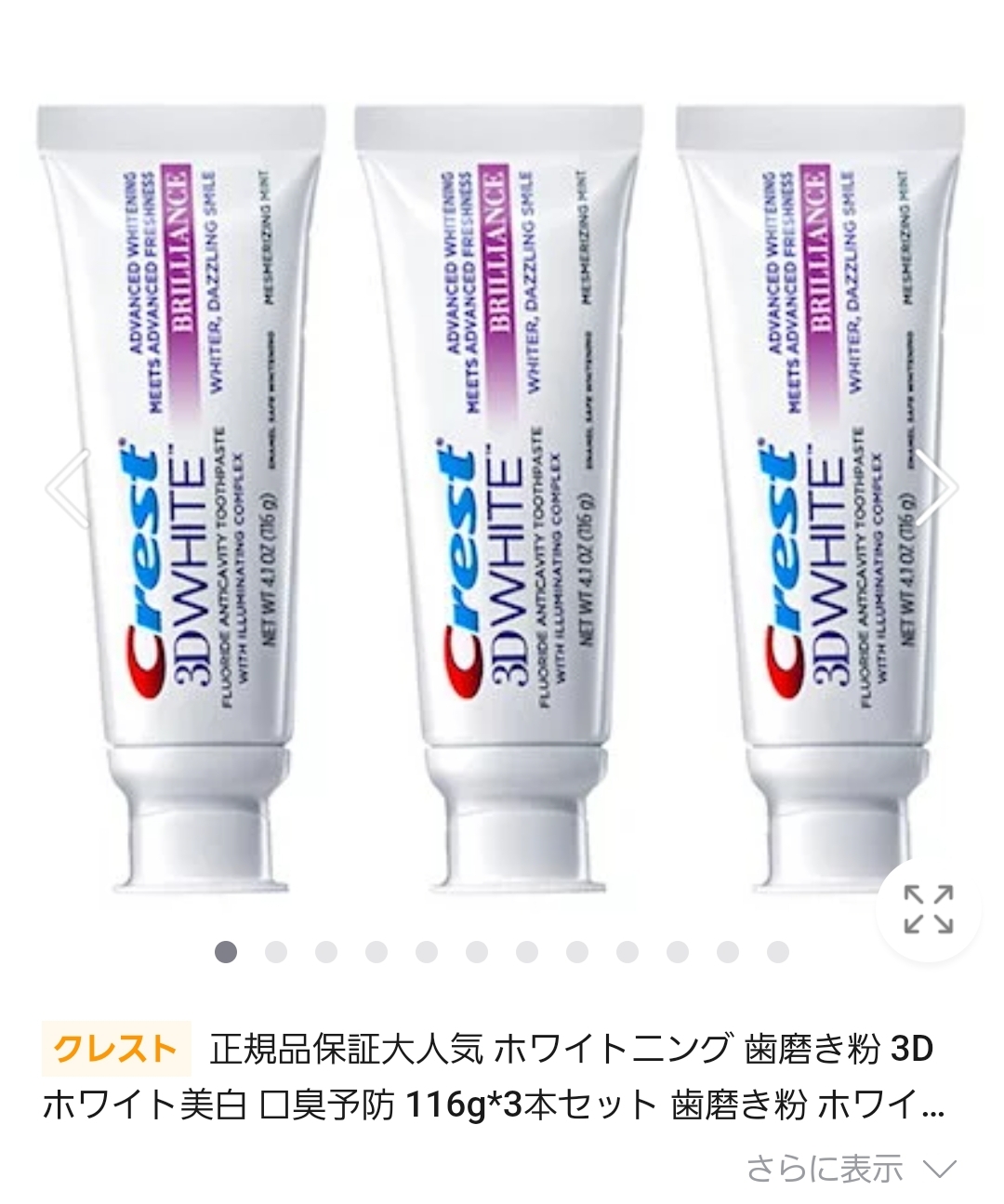Image resolution: width=1004 pixels, height=1204 pixels.
Task: Jump to the second image dot
Action: (276, 952)
